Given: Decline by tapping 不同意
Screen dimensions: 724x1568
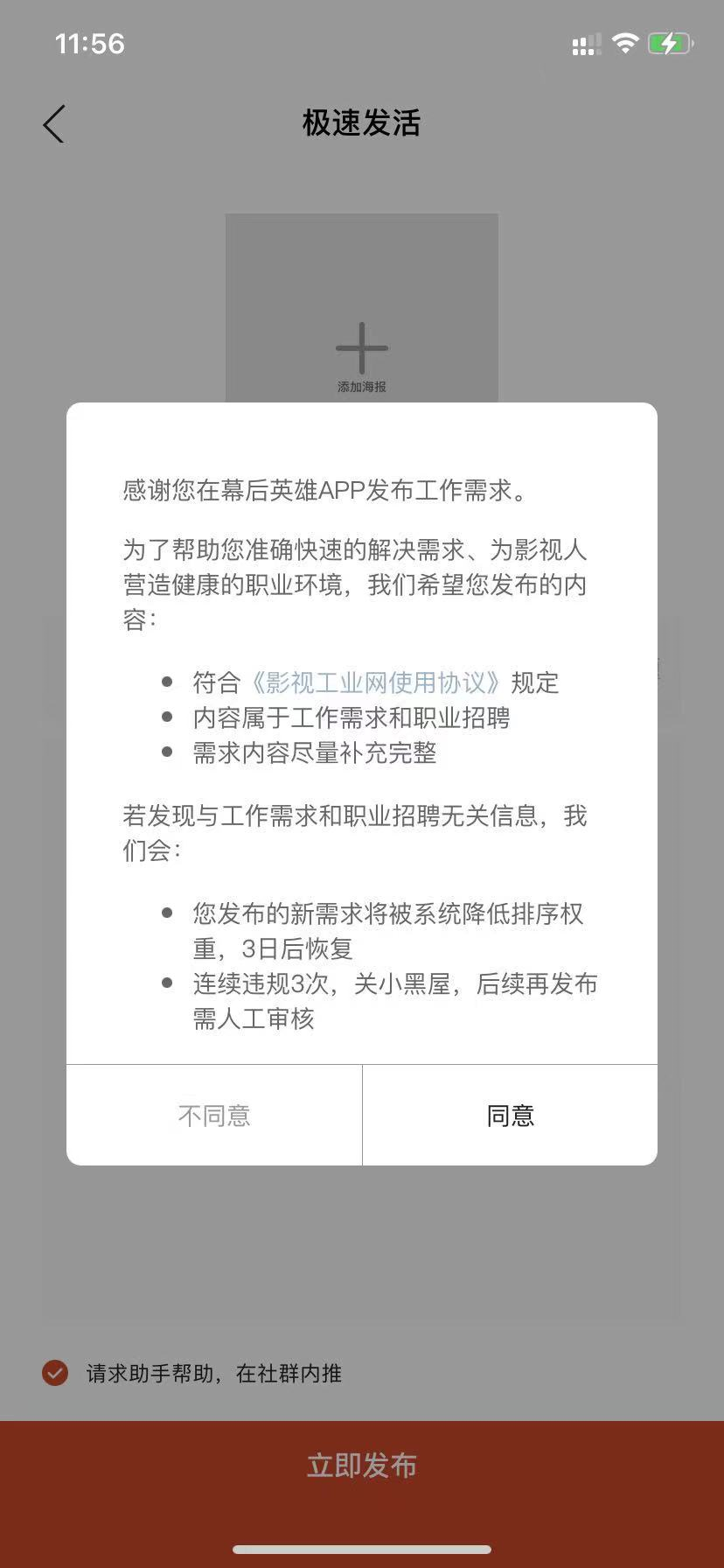Looking at the screenshot, I should (x=214, y=1115).
